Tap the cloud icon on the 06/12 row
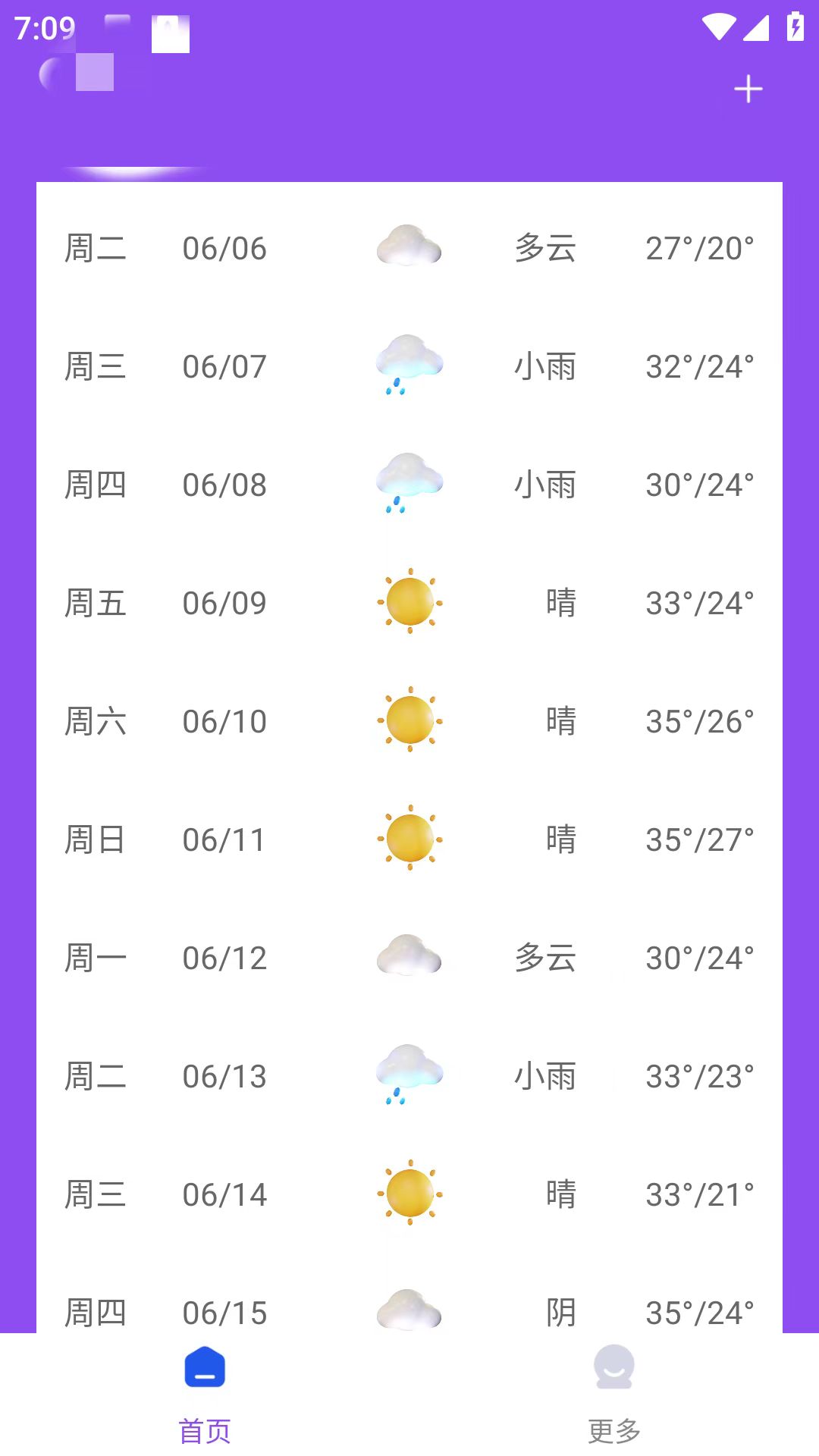The width and height of the screenshot is (819, 1456). tap(408, 955)
